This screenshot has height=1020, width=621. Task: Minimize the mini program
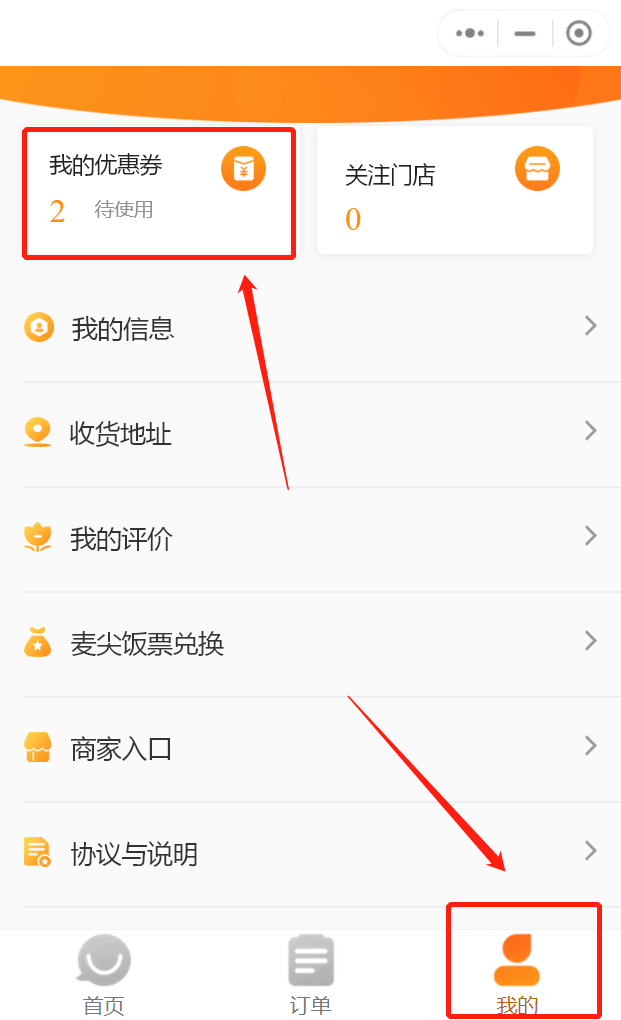click(525, 33)
